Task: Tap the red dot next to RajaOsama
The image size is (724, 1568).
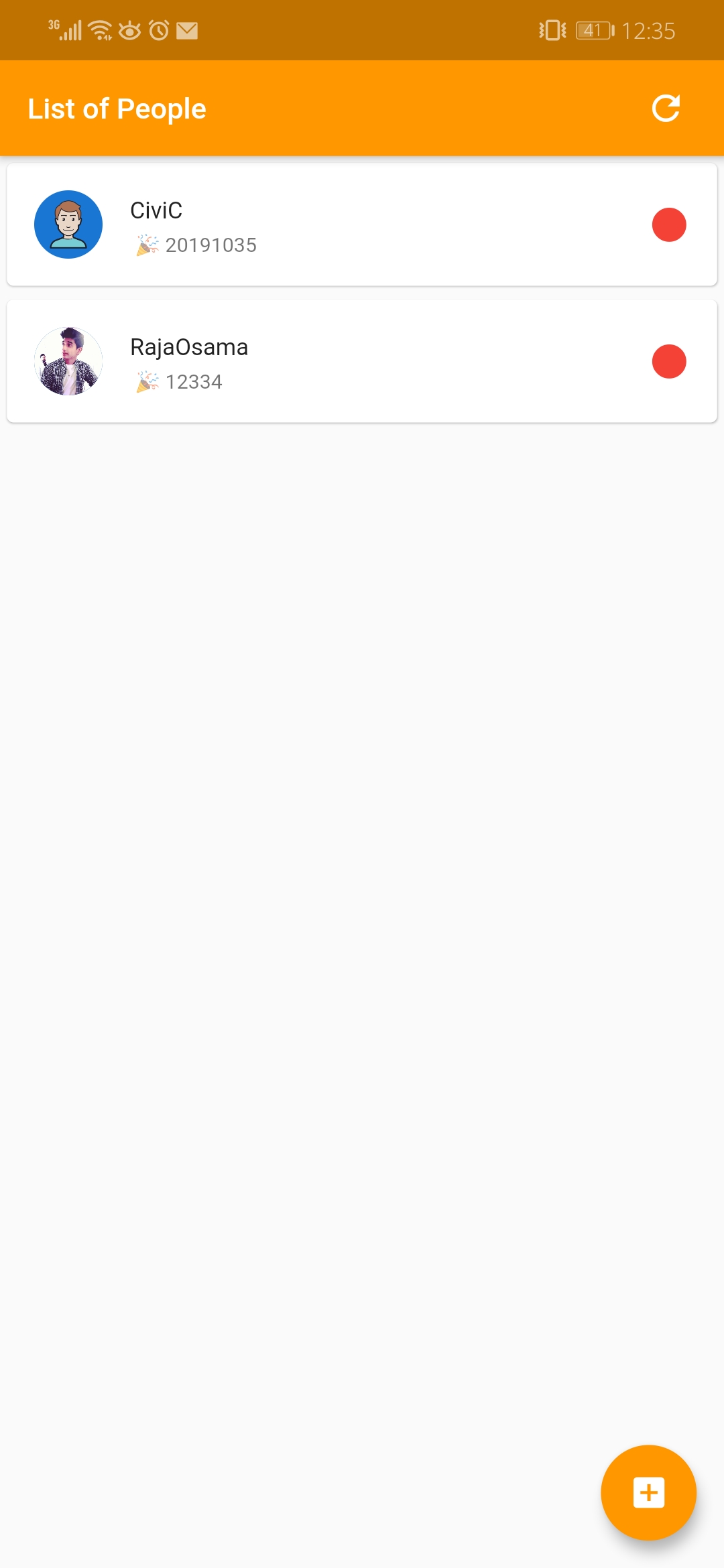Action: [669, 362]
